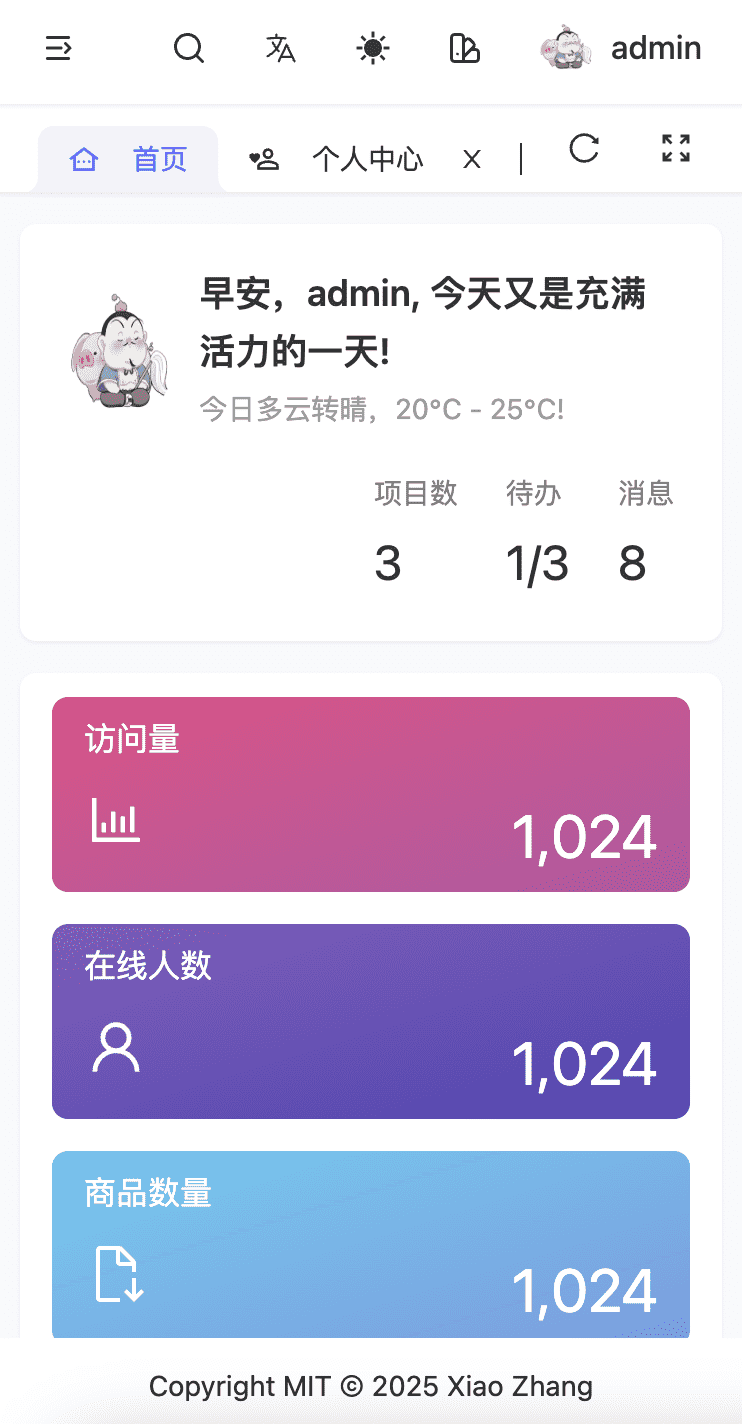
Task: Click the bar chart icon on 访问量 card
Action: point(114,820)
